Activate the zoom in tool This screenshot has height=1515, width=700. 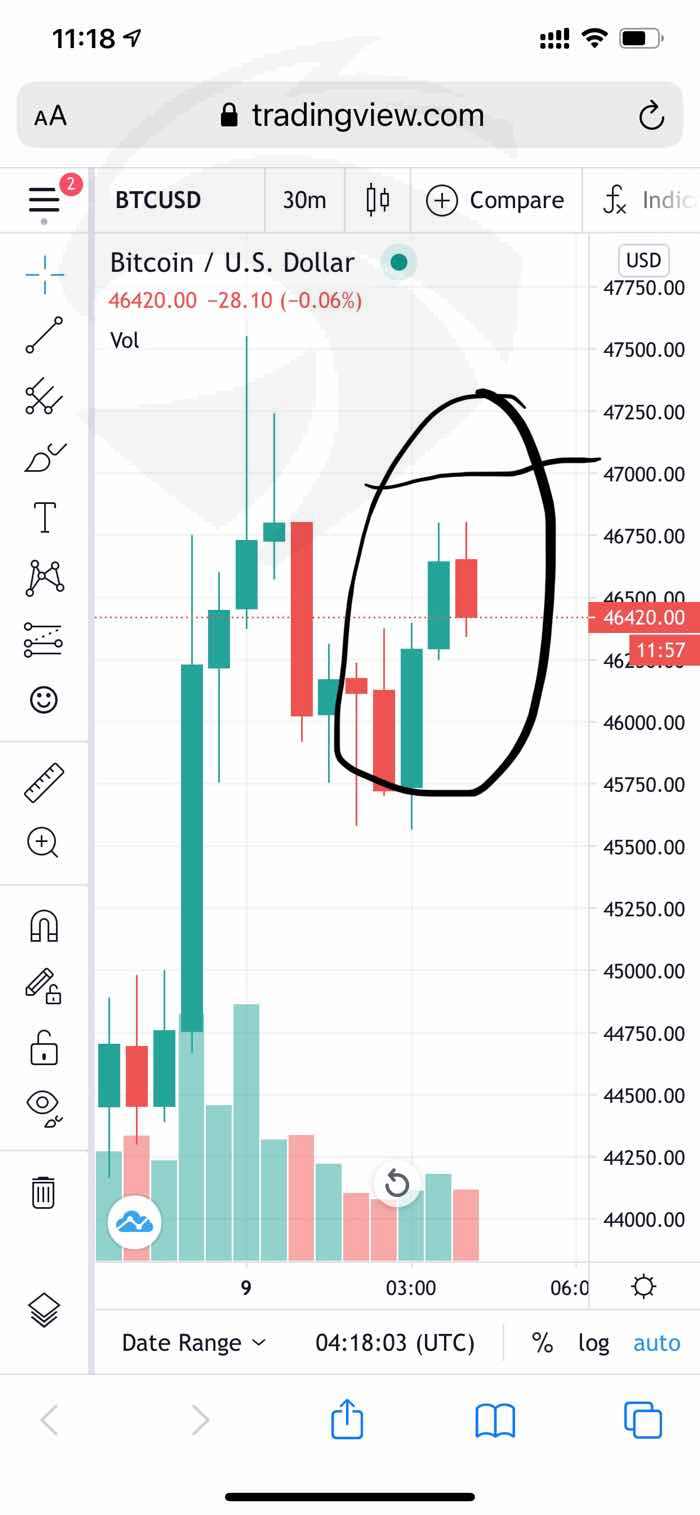click(x=43, y=843)
